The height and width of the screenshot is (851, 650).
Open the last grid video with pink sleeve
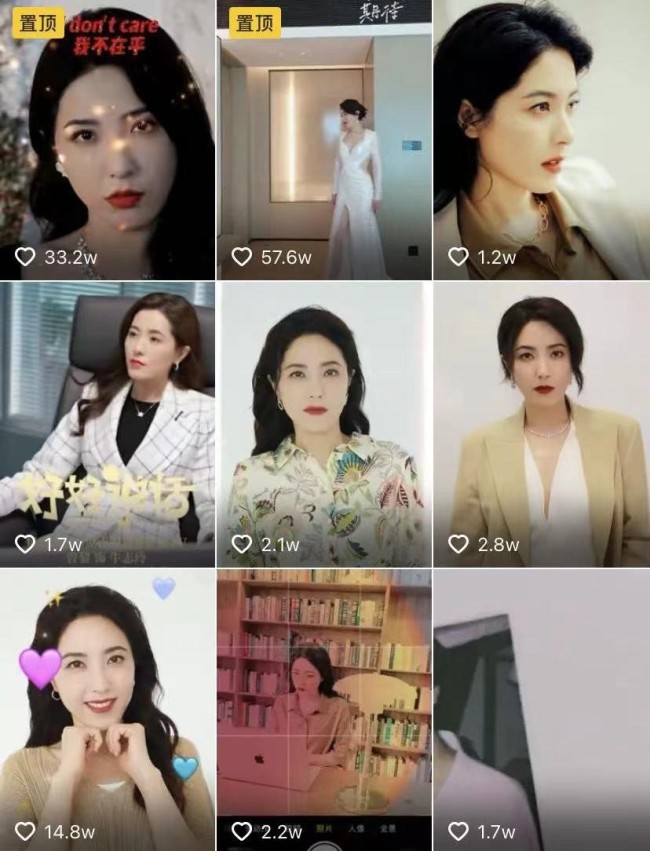(541, 710)
